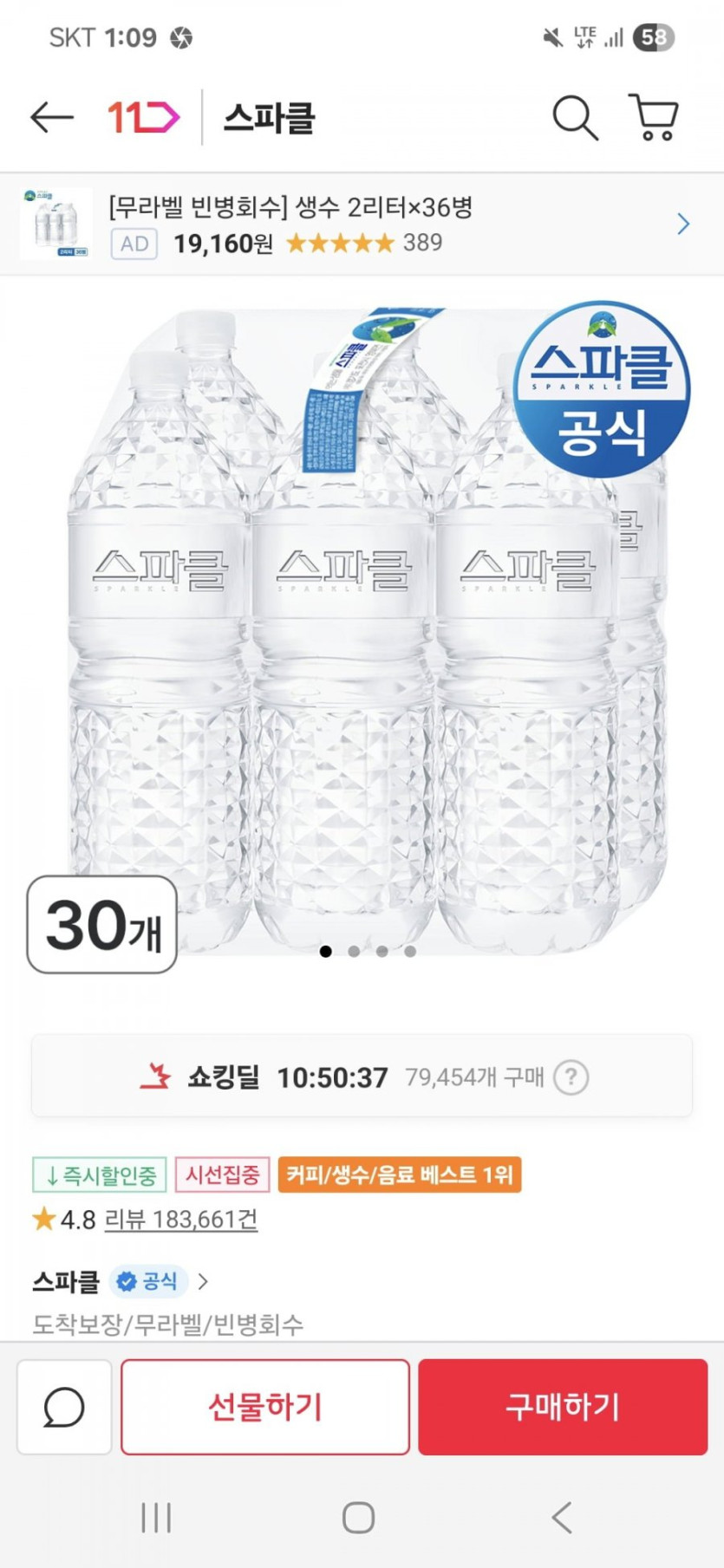This screenshot has width=724, height=1568.
Task: Go to the phone's home screen
Action: coord(359,1518)
